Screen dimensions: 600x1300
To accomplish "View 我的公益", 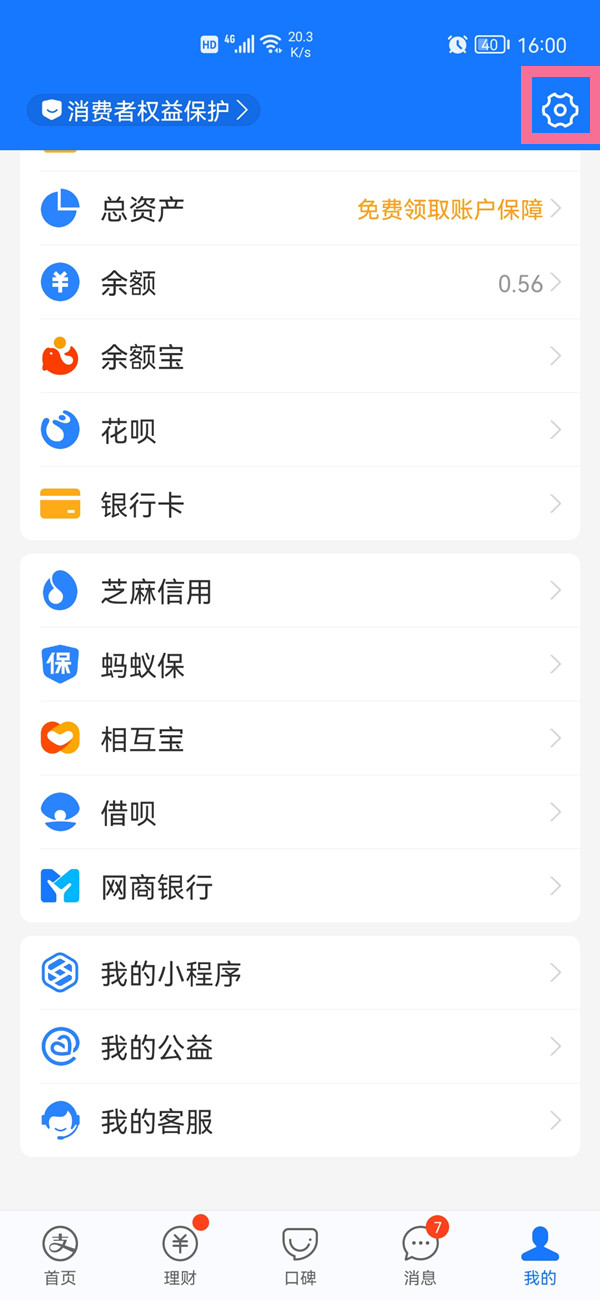I will point(300,1047).
